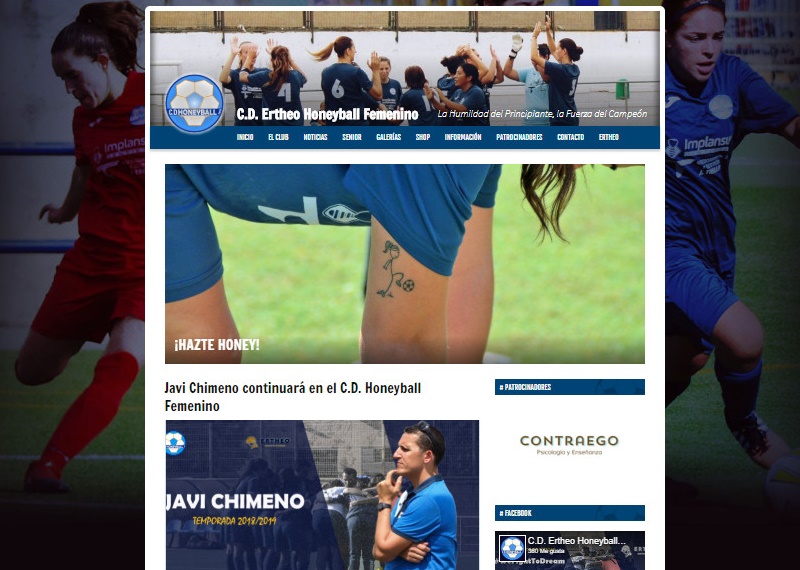This screenshot has height=570, width=800.
Task: Go to the Inicio page
Action: point(245,137)
